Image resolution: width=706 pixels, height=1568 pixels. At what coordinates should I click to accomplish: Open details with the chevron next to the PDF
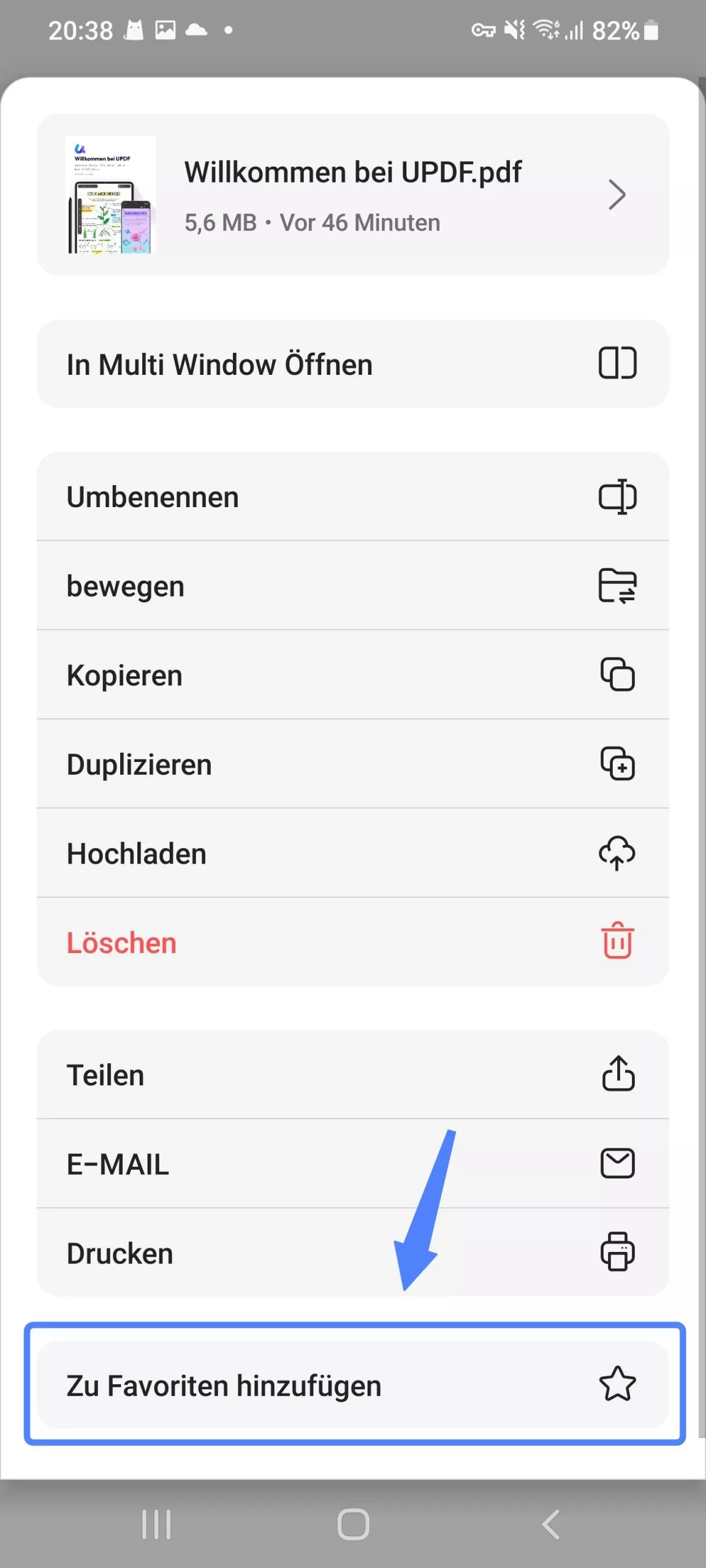tap(617, 195)
